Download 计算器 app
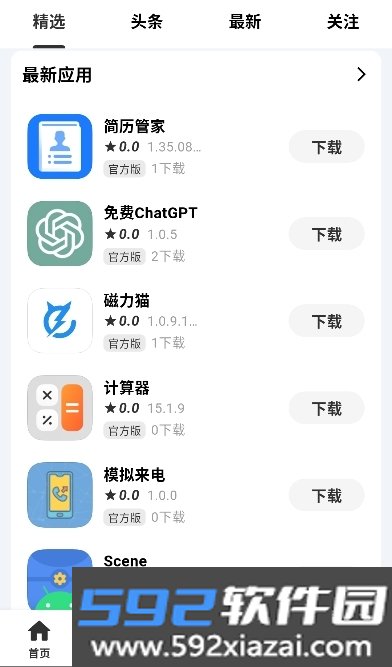 pos(327,408)
